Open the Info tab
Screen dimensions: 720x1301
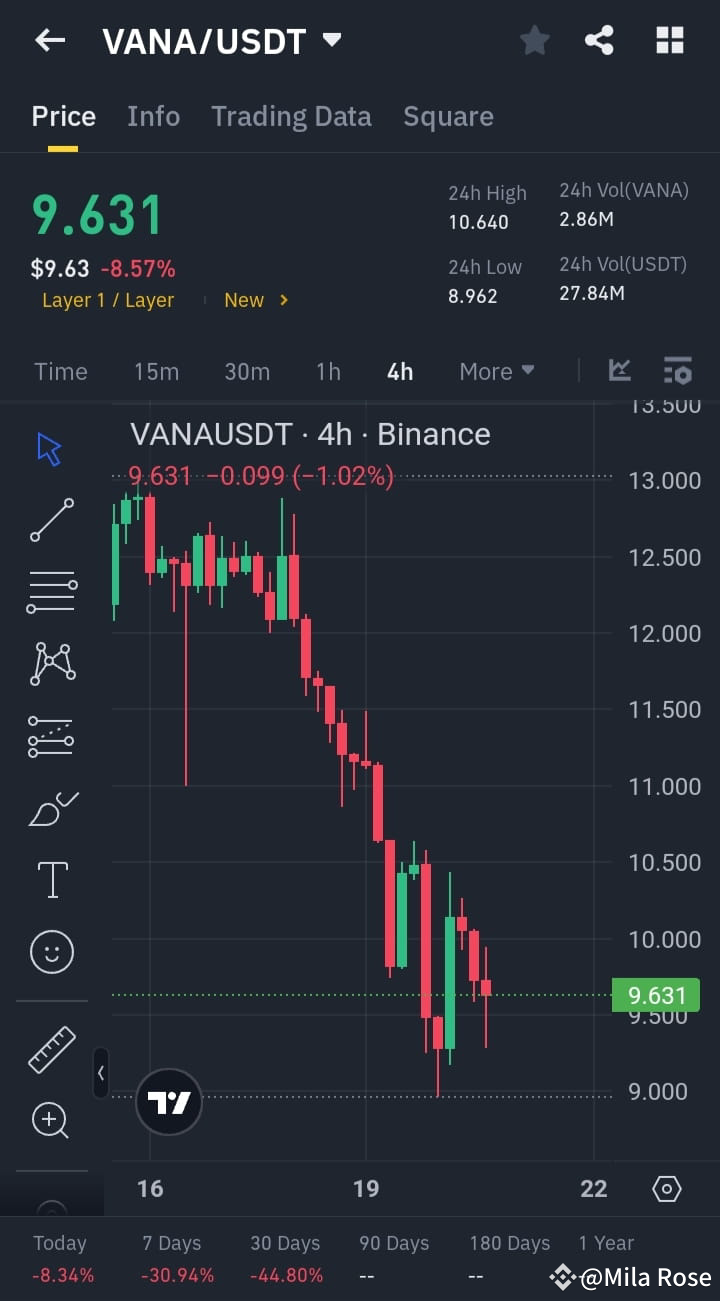click(x=153, y=116)
